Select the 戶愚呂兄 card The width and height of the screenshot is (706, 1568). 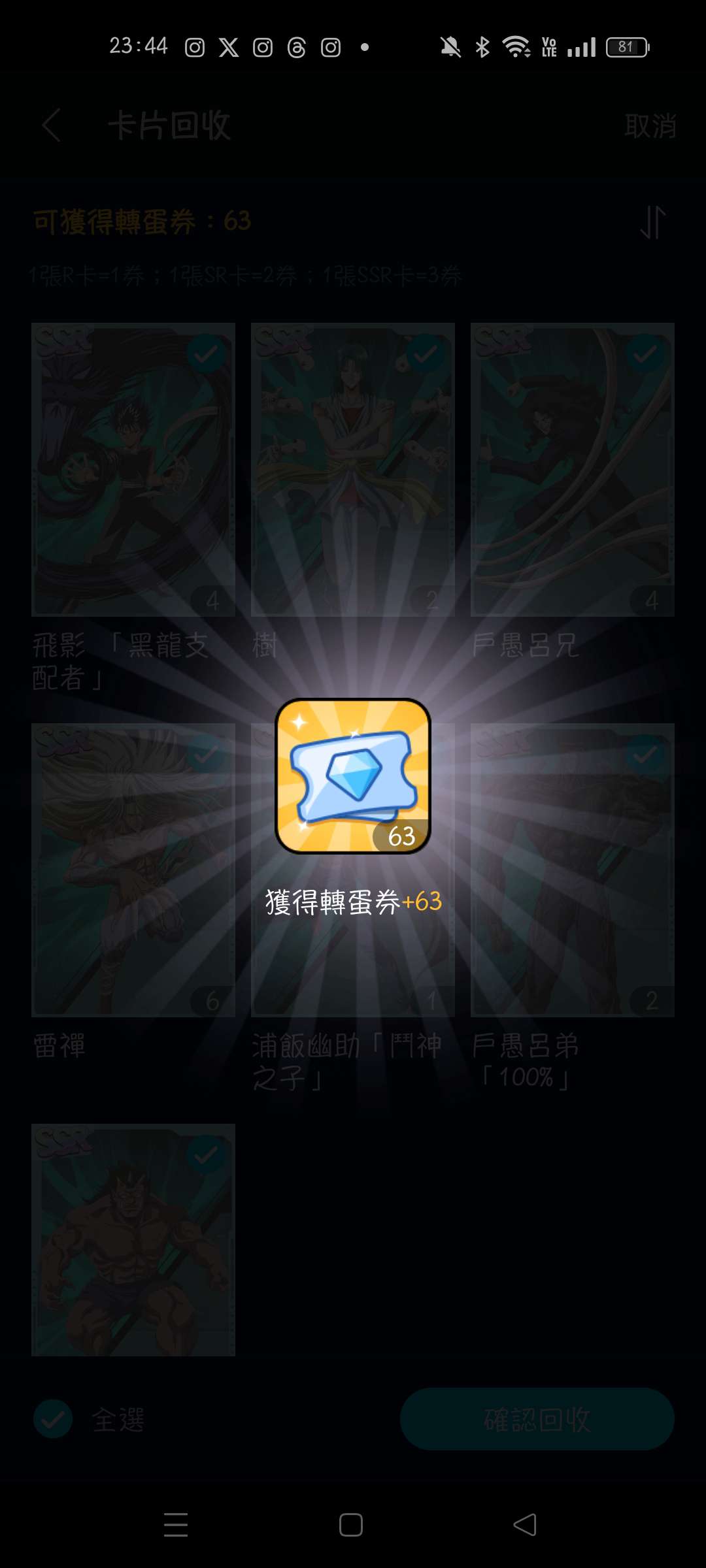(573, 469)
